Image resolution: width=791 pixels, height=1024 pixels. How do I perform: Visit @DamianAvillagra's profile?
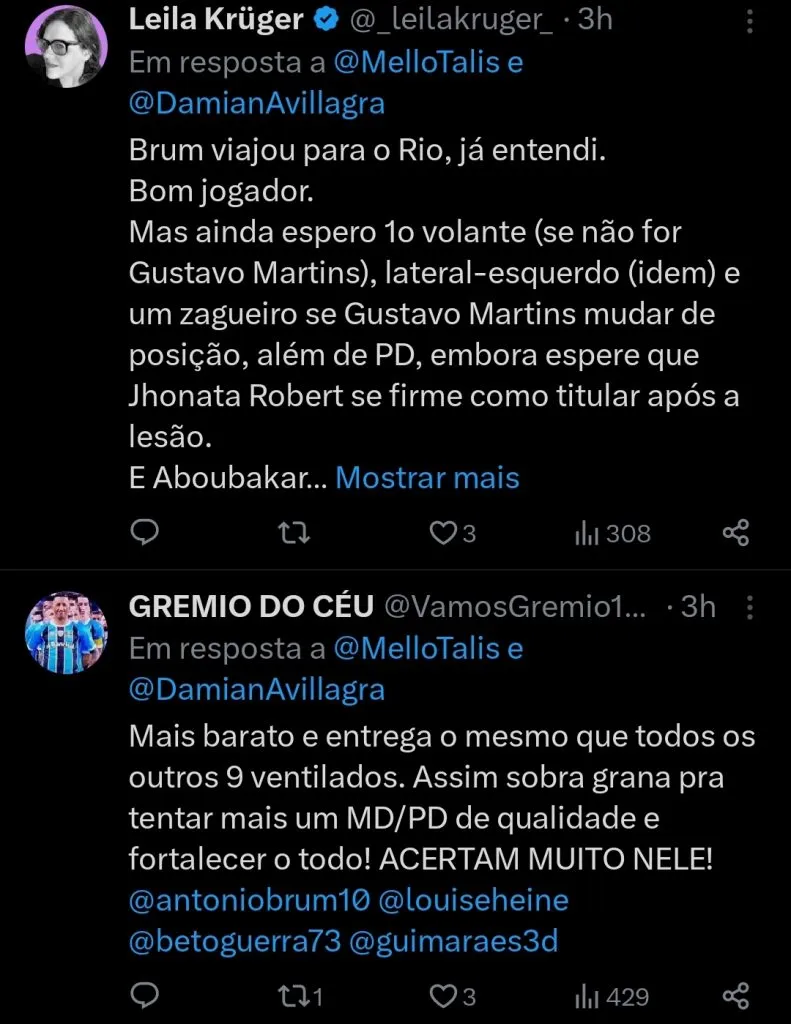258,102
